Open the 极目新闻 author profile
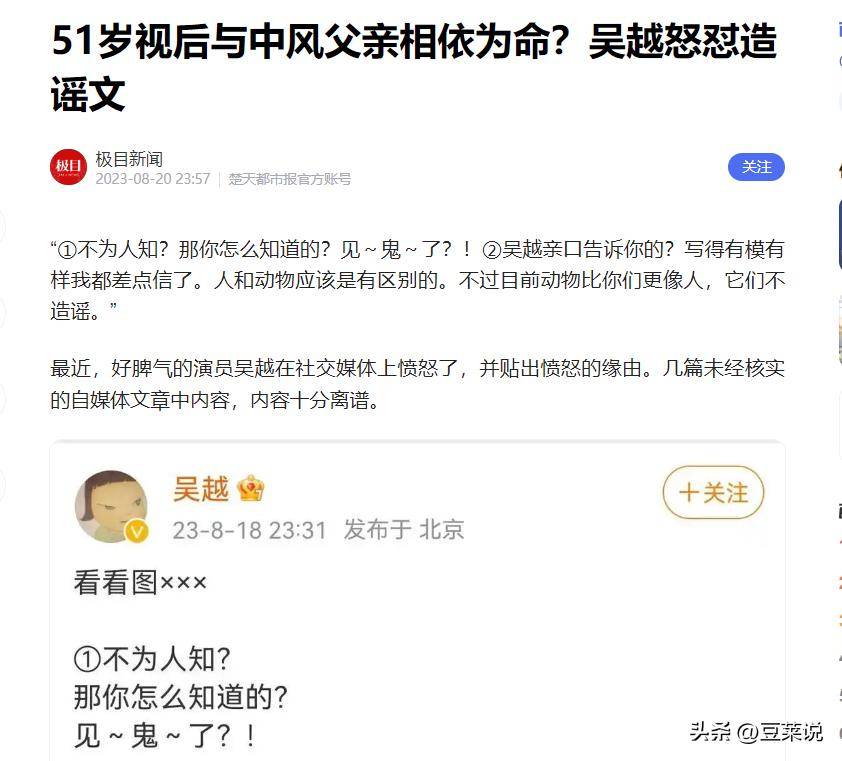Screen dimensions: 842x761 click(x=128, y=159)
